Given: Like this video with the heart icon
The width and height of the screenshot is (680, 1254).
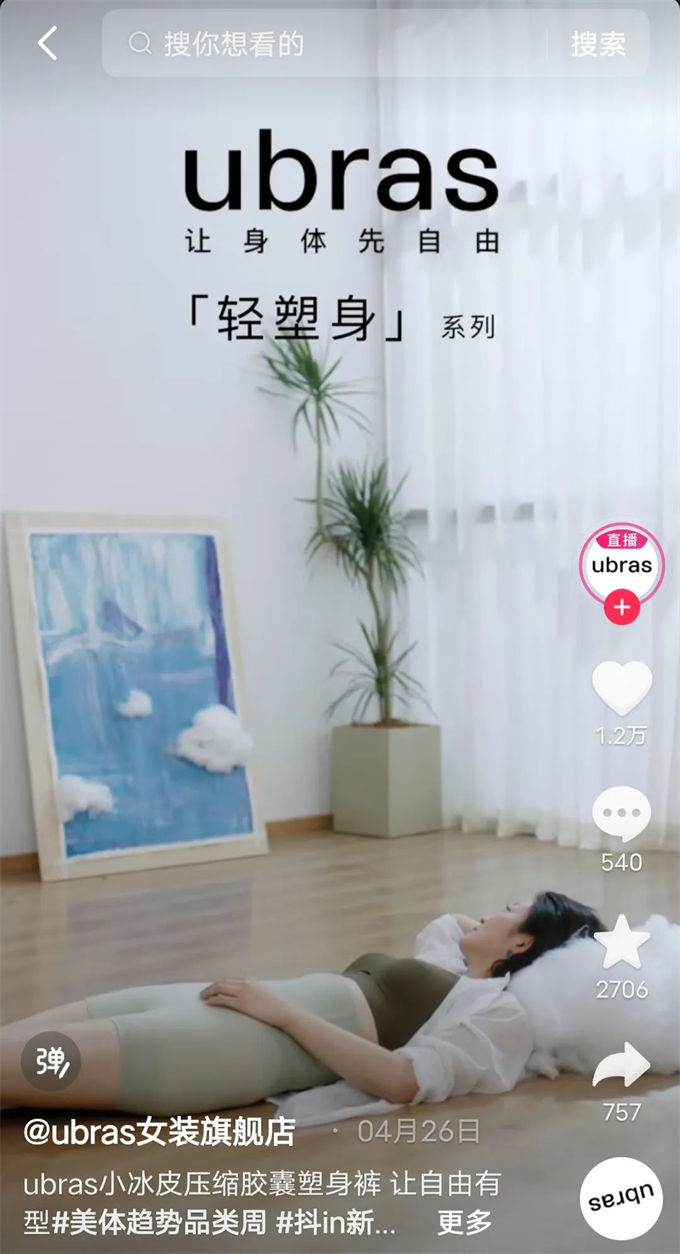Looking at the screenshot, I should (x=621, y=689).
